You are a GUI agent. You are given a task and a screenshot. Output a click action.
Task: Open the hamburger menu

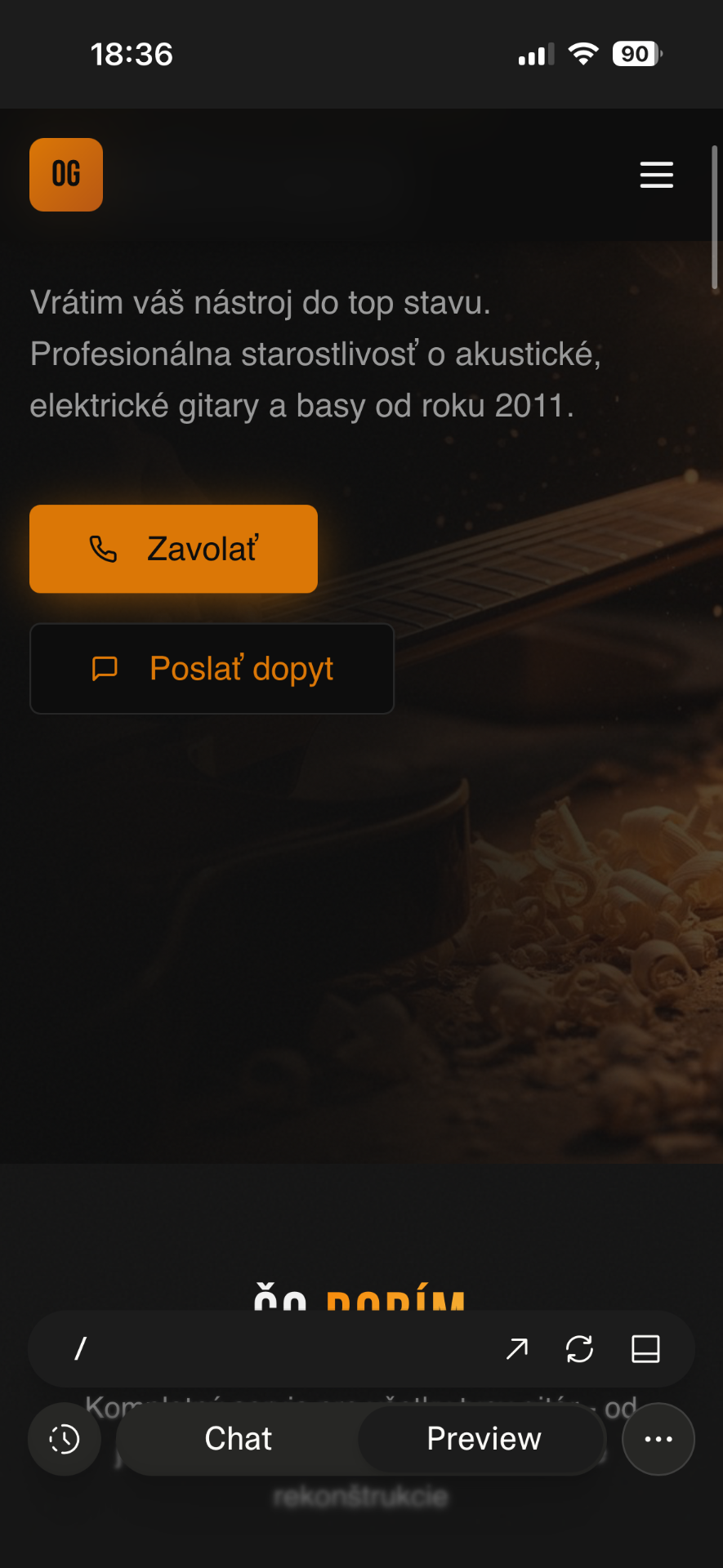tap(656, 175)
